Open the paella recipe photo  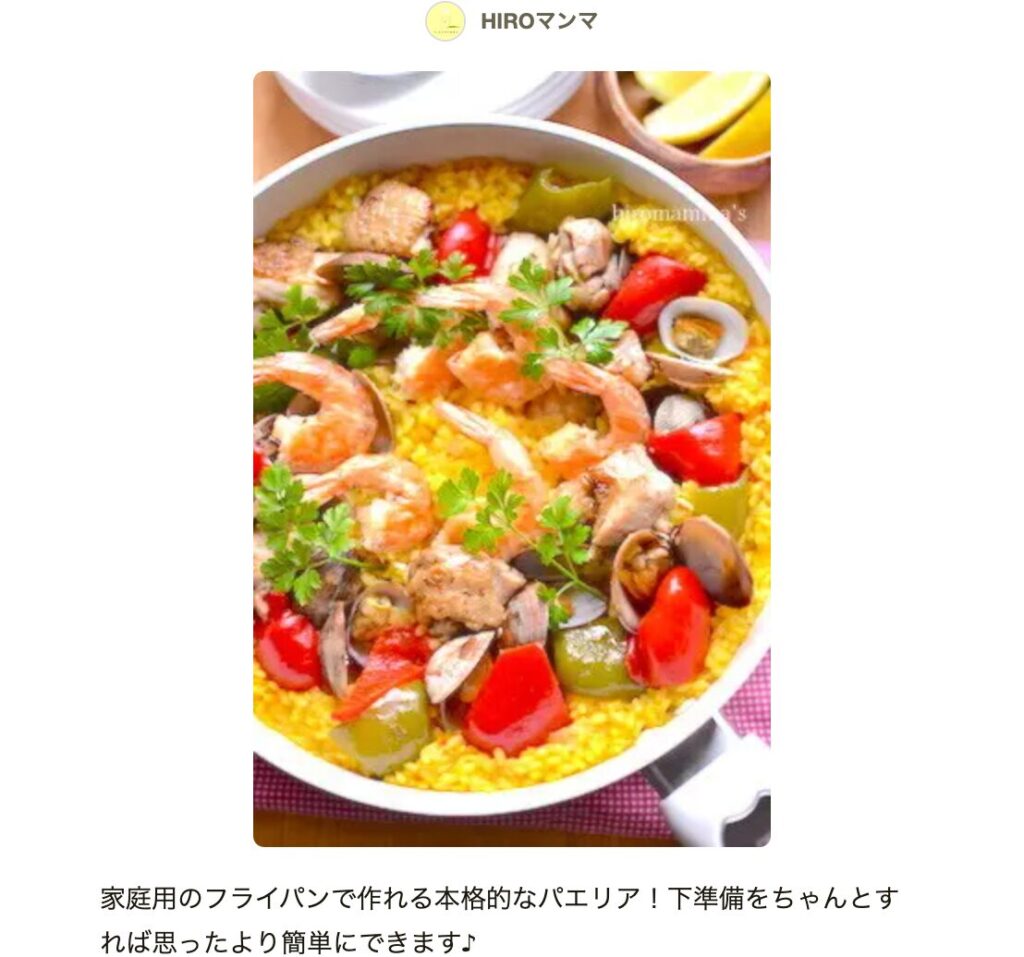pyautogui.click(x=511, y=458)
